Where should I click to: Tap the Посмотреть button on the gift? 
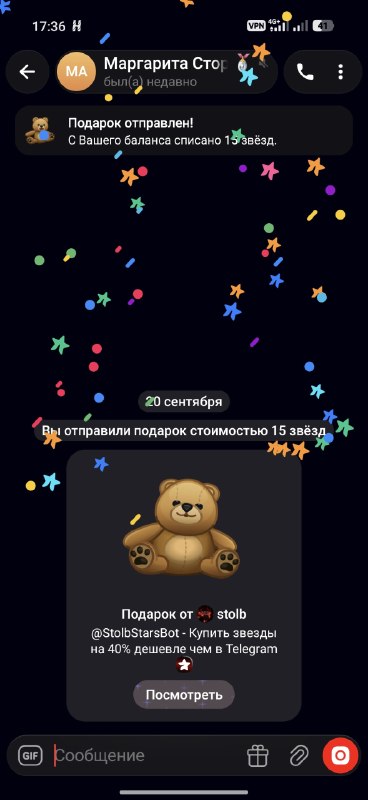pos(184,694)
